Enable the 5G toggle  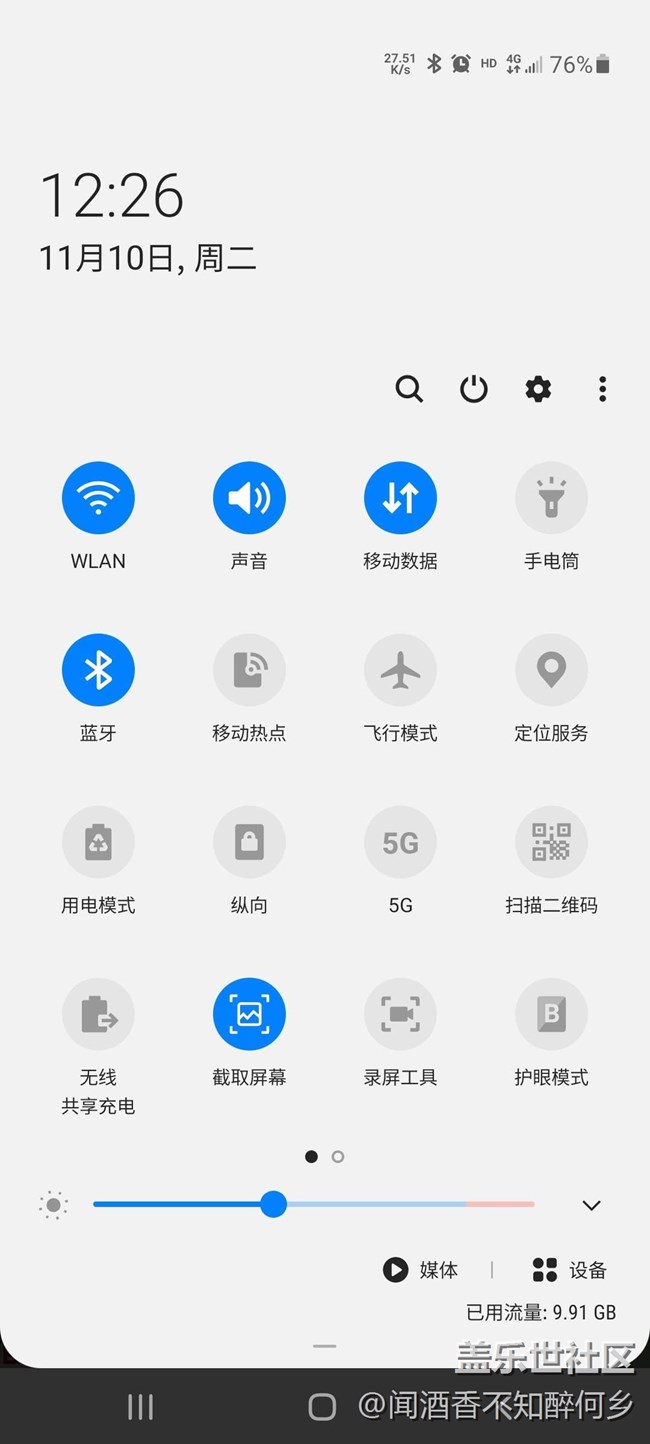(x=400, y=842)
